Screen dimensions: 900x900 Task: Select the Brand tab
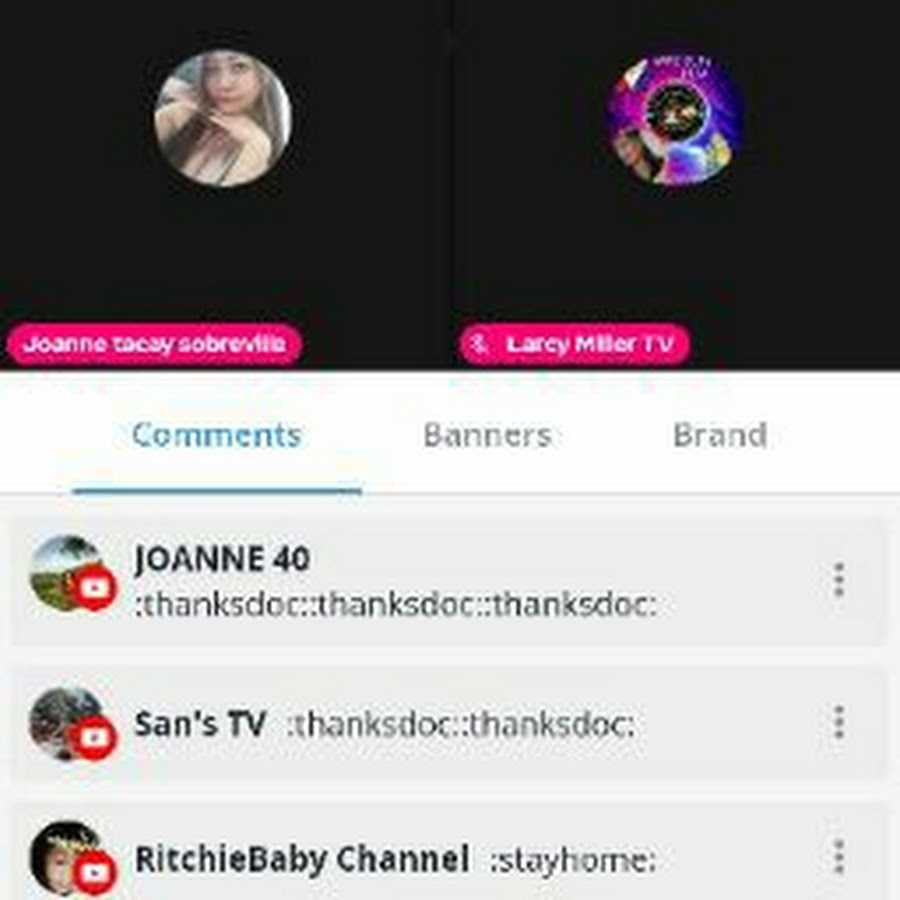[719, 436]
